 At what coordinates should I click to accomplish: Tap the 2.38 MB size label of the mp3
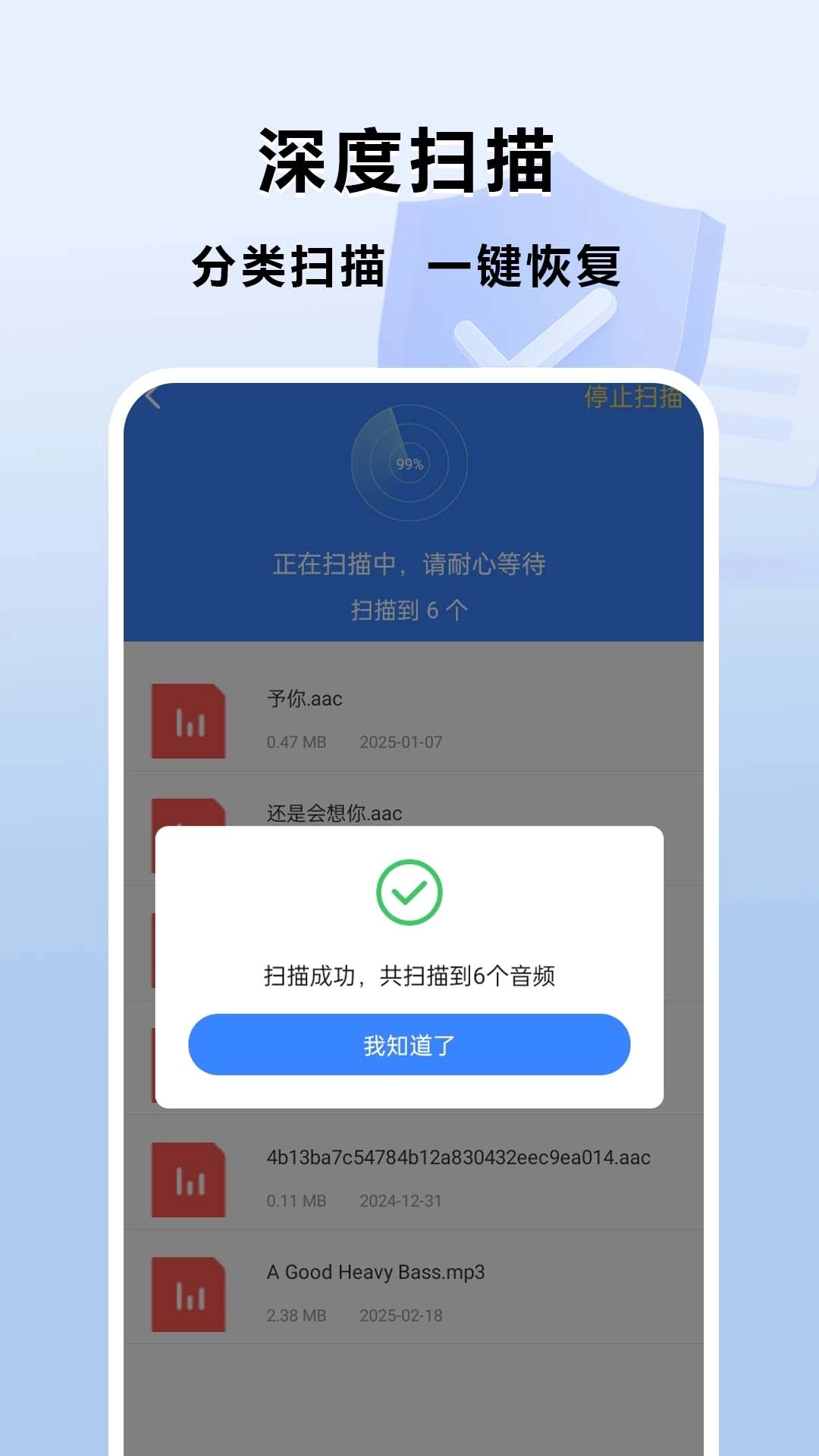[296, 1317]
